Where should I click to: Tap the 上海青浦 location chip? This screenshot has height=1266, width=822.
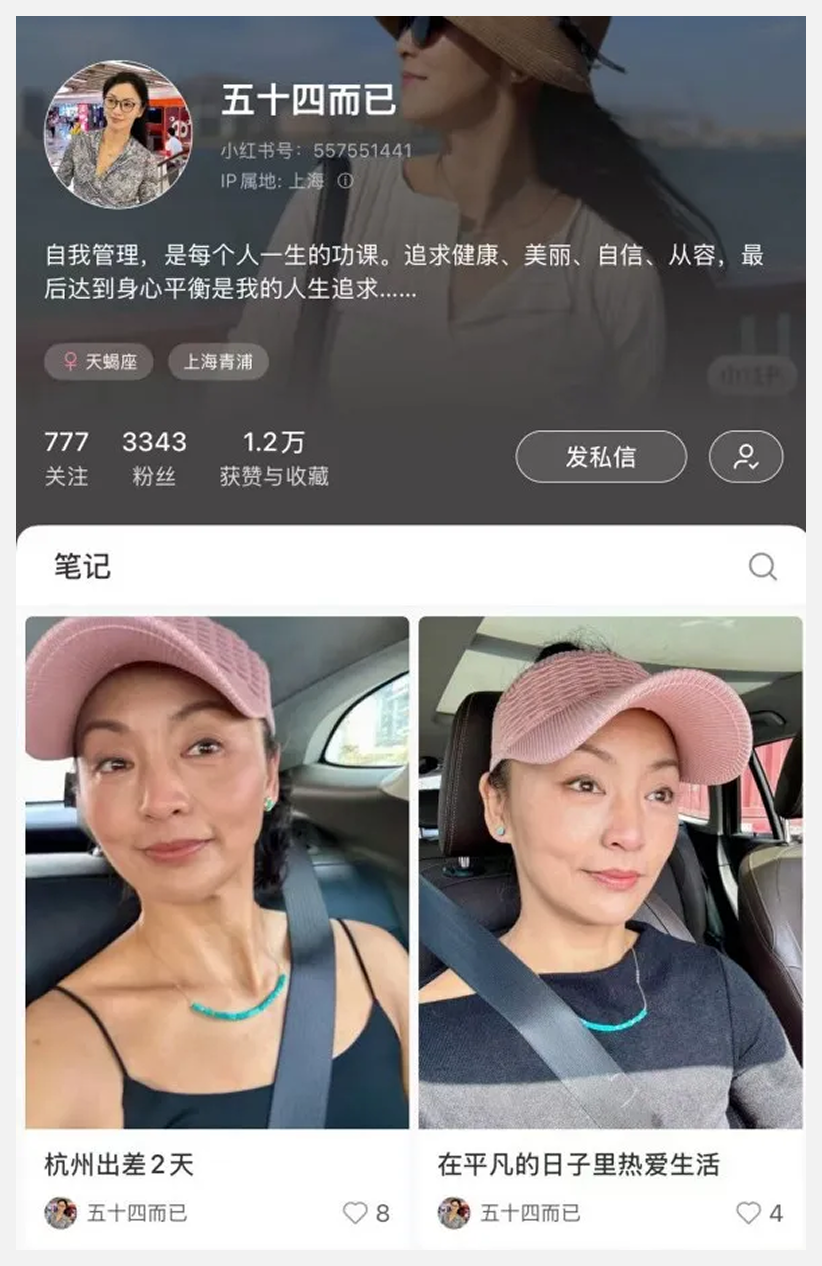point(218,362)
